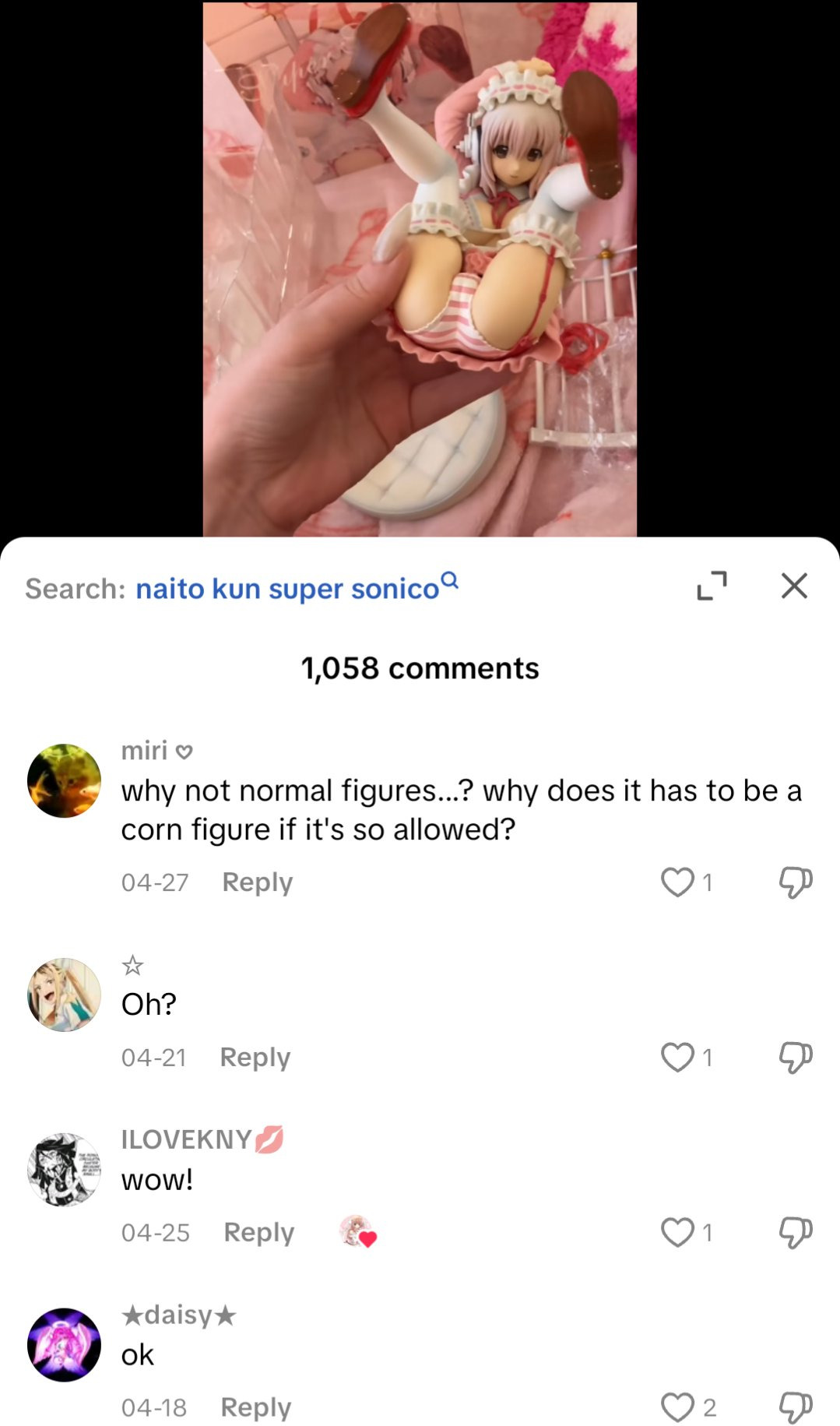Close the comments panel
Screen dimensions: 840x1426
click(794, 586)
